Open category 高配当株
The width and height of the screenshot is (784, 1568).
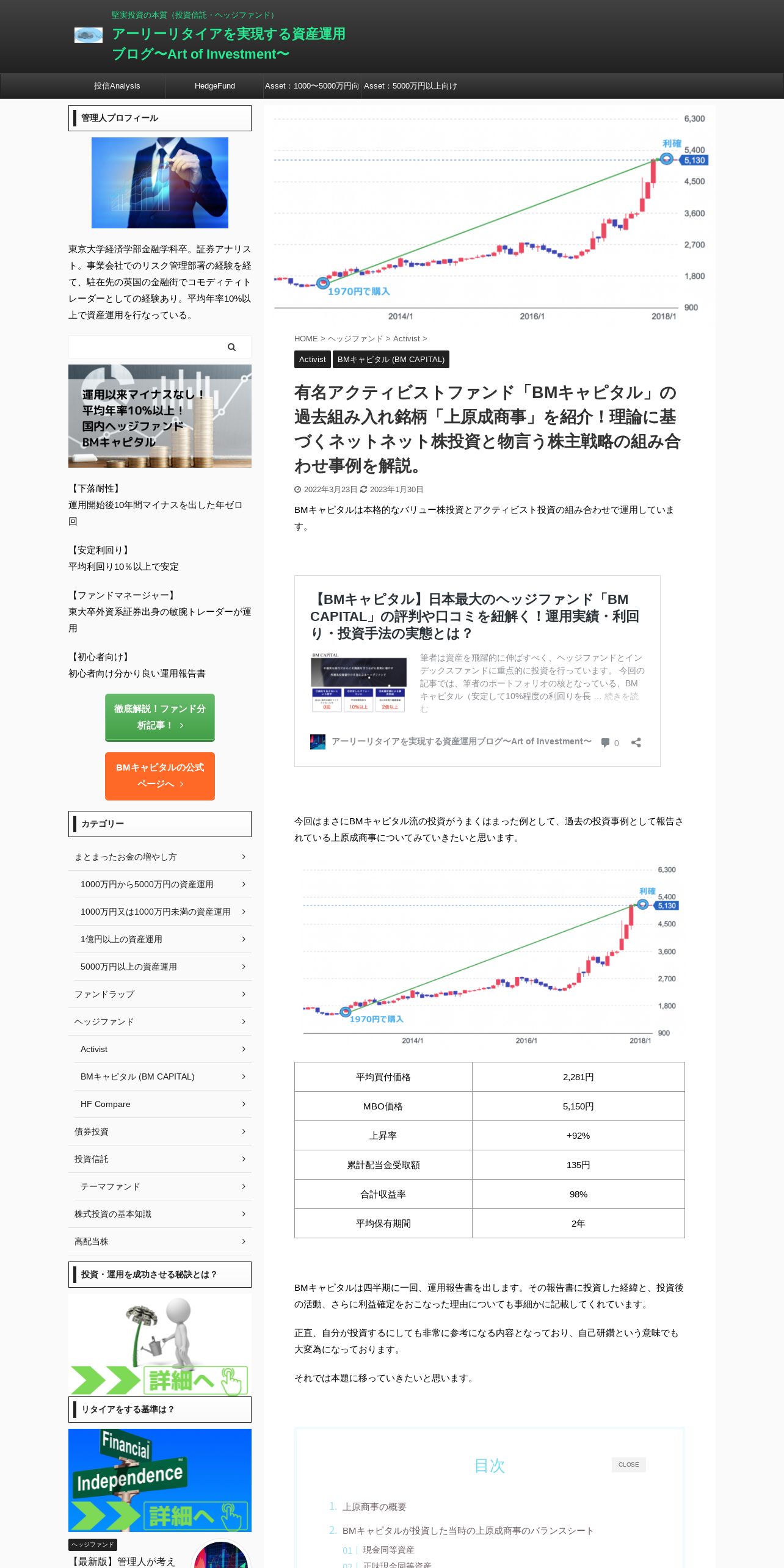click(x=160, y=1241)
